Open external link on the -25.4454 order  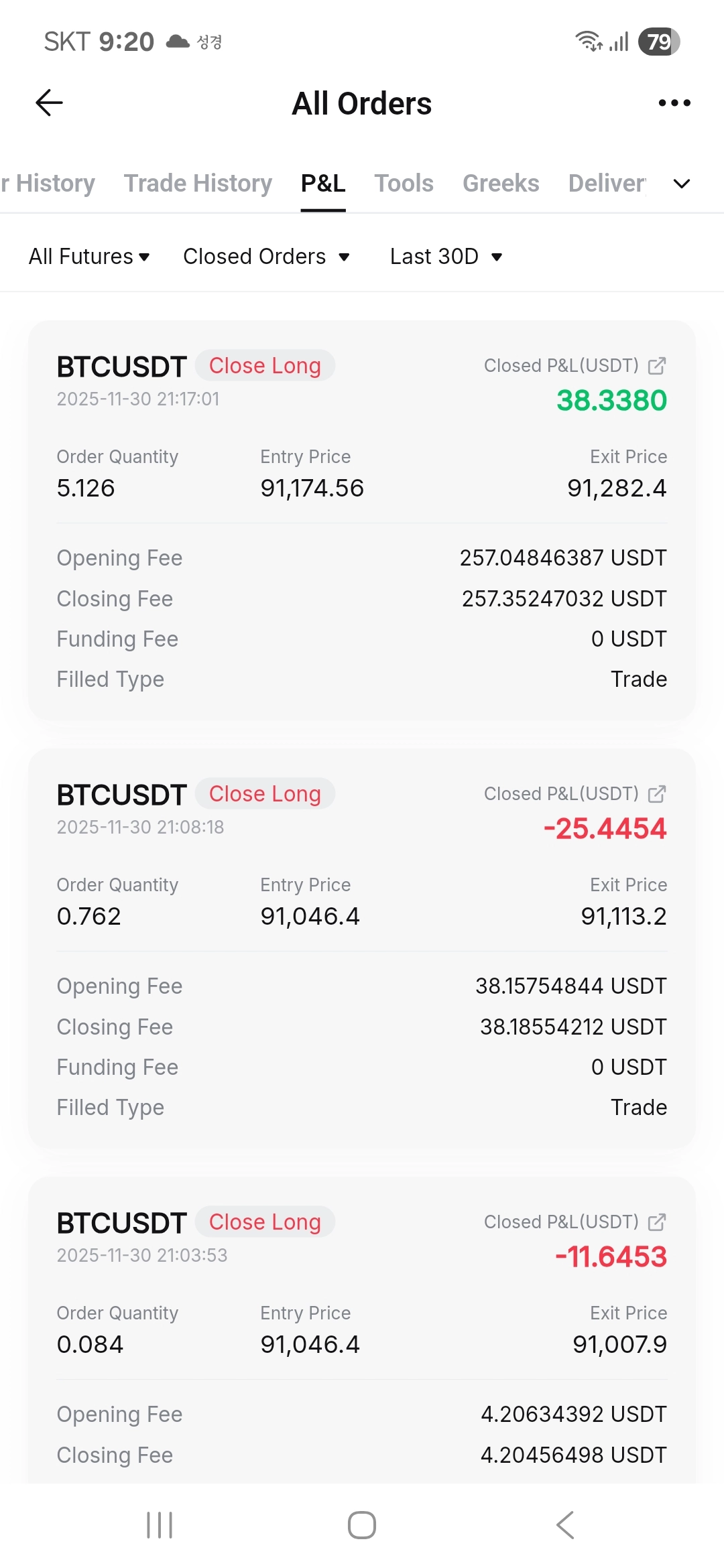657,793
